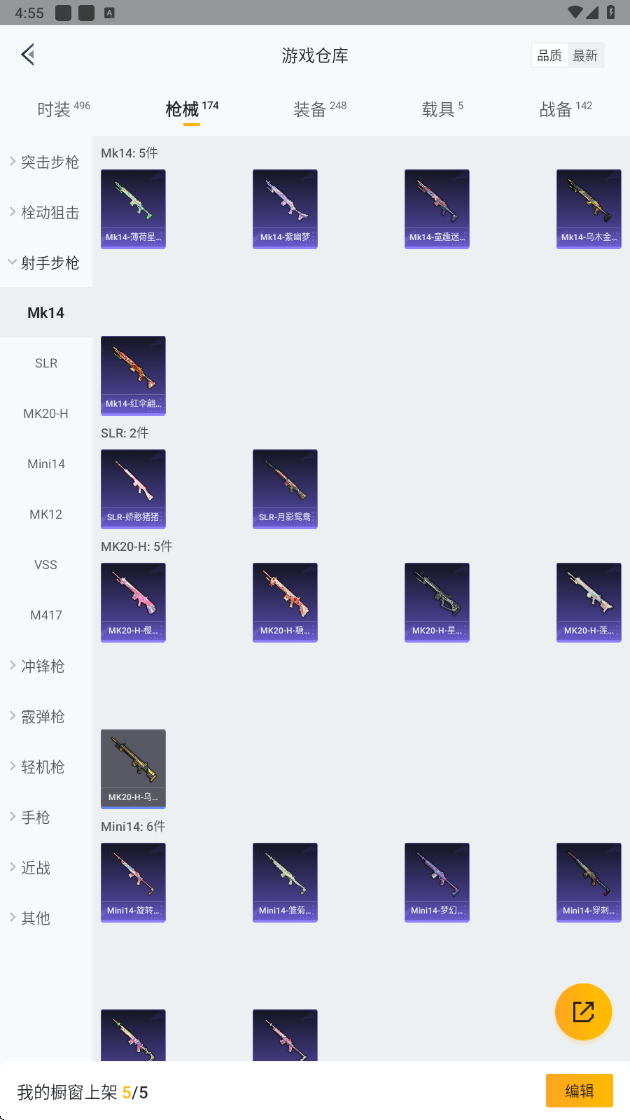Tap the 编辑 button
This screenshot has width=630, height=1120.
point(579,1091)
